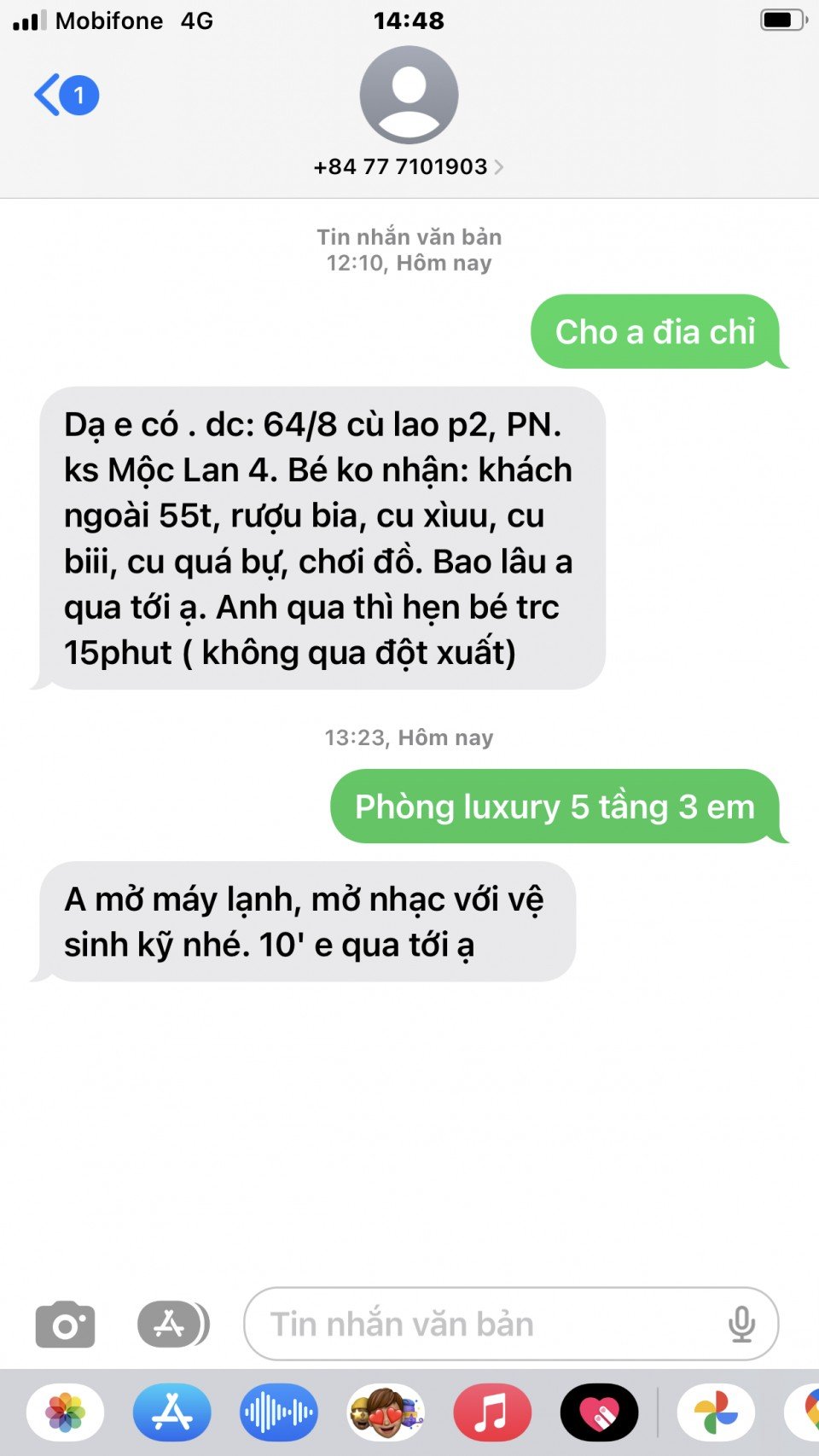Viewport: 819px width, 1456px height.
Task: Focus the Tin nhắn văn bản field
Action: click(486, 1325)
